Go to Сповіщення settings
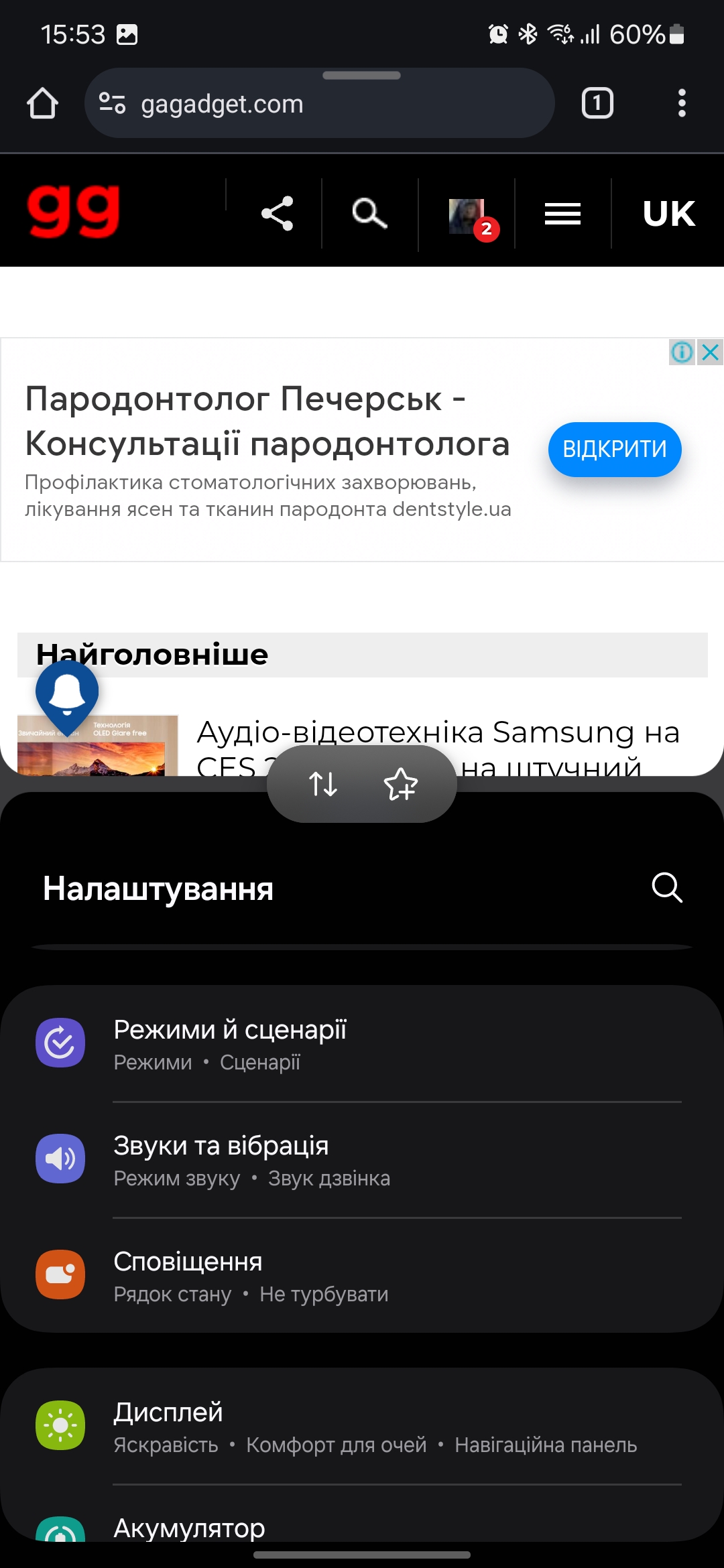This screenshot has width=724, height=1568. click(362, 1275)
